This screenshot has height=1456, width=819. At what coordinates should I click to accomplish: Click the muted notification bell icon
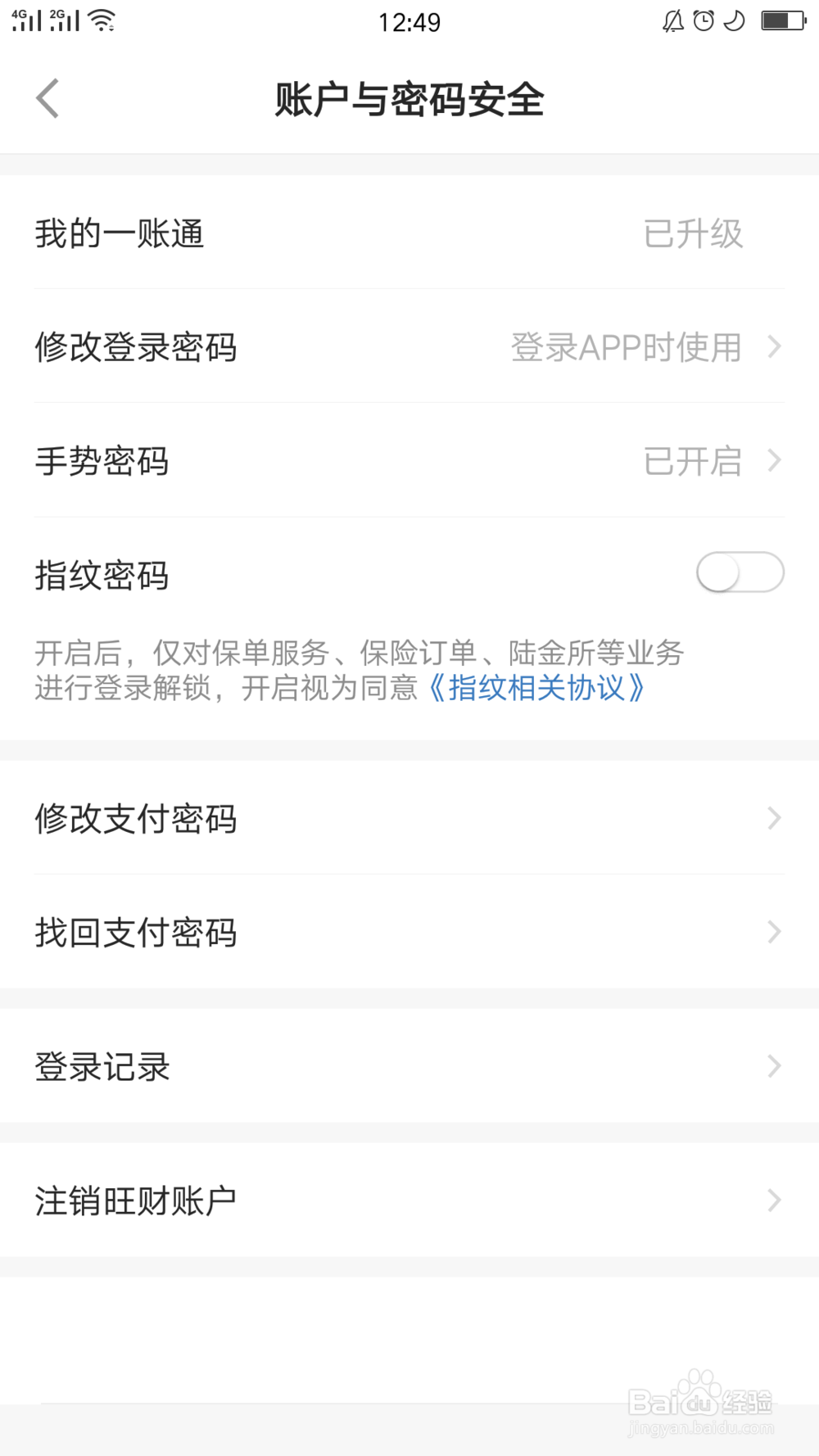coord(672,21)
